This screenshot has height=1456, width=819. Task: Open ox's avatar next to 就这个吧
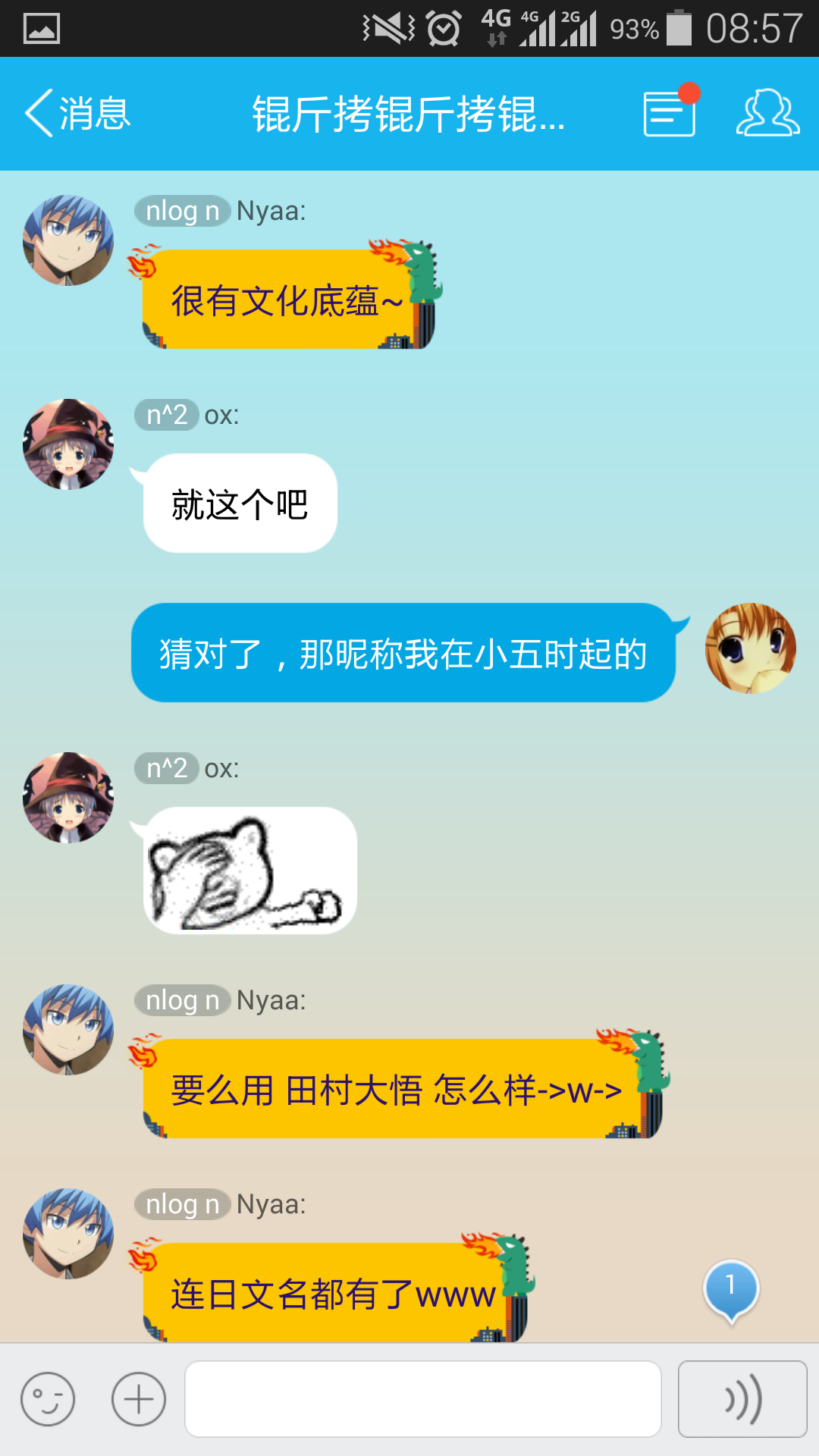68,444
